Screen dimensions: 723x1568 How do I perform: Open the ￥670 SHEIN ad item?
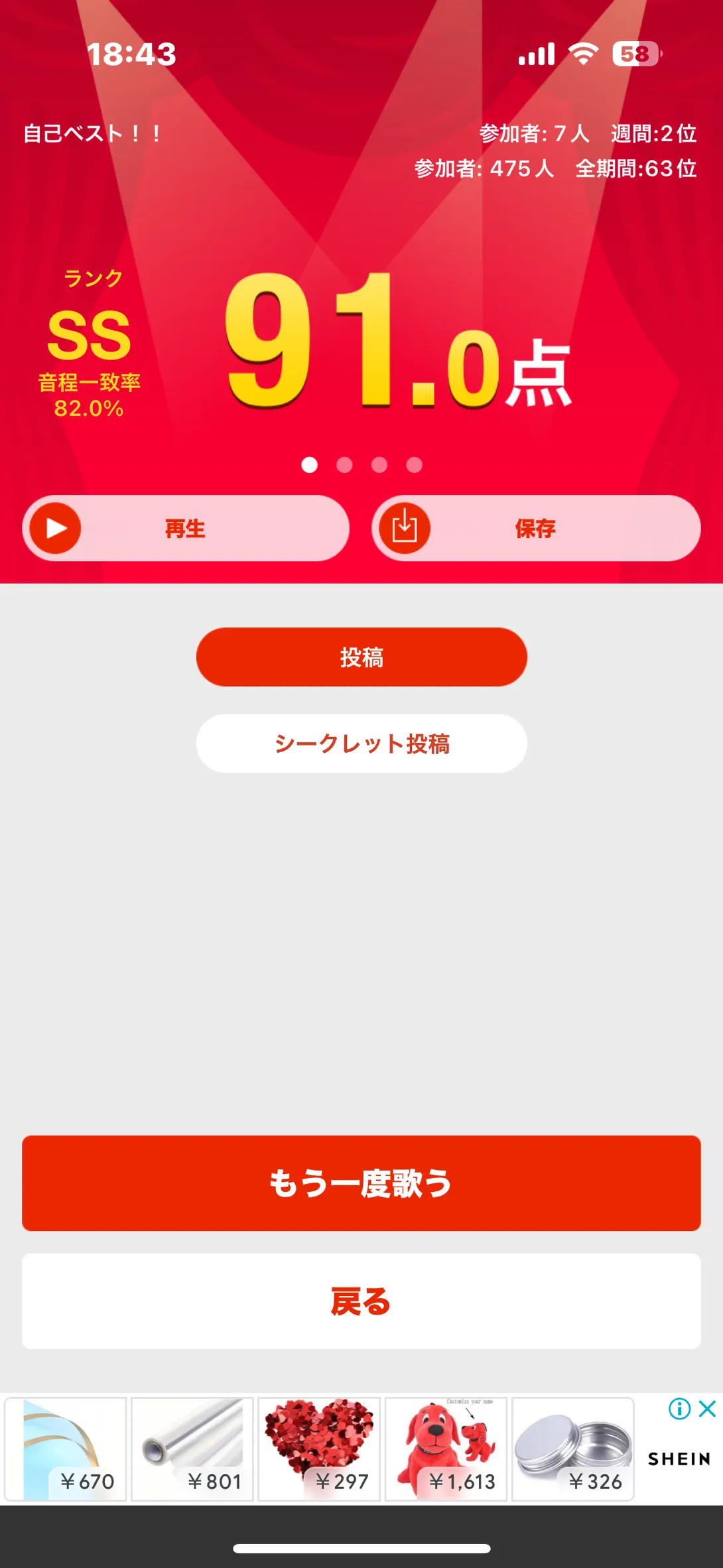[66, 1449]
